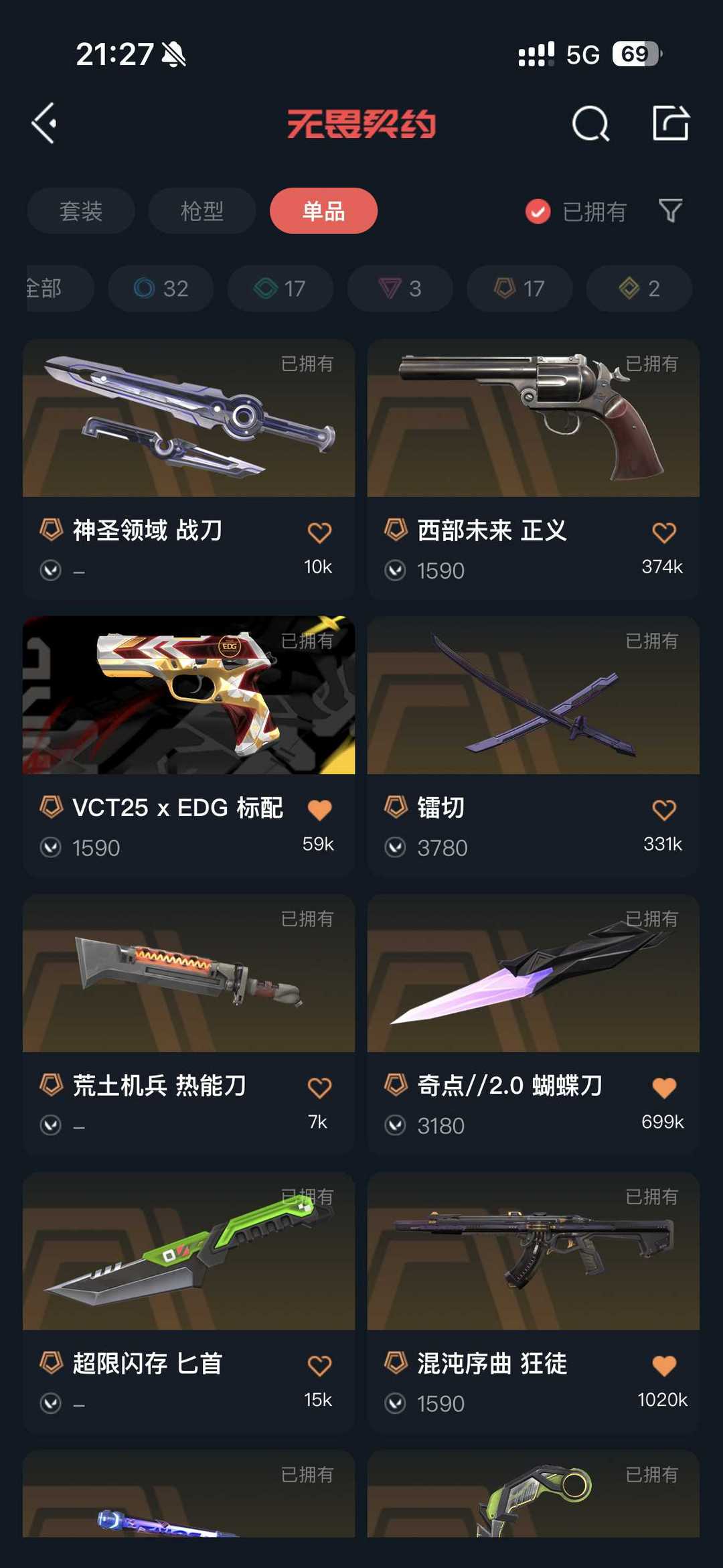Go back using the top-left arrow
Screen dimensions: 723x1568
[44, 123]
